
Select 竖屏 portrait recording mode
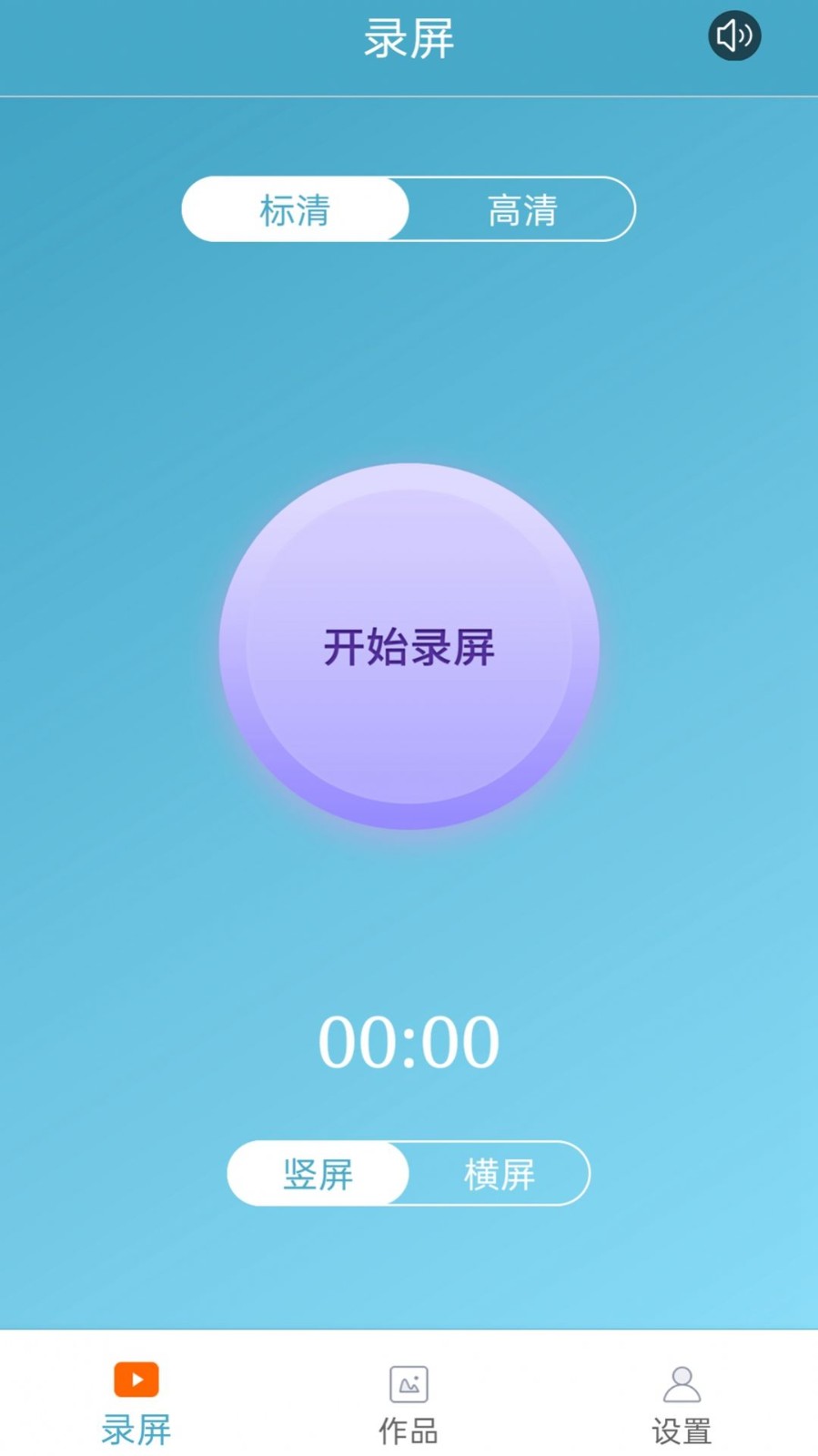pos(318,1175)
